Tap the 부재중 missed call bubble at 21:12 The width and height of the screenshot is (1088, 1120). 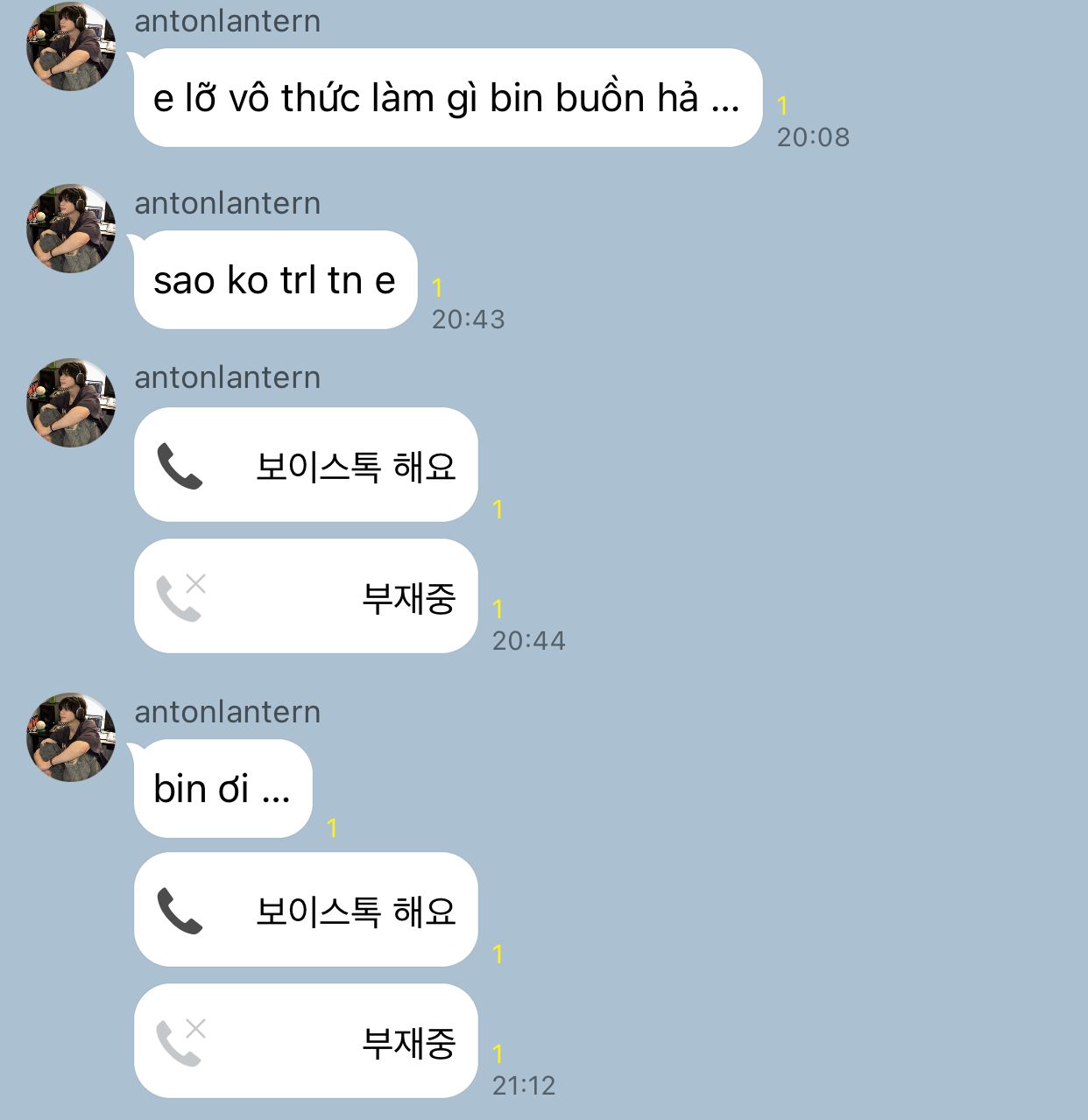(306, 1040)
